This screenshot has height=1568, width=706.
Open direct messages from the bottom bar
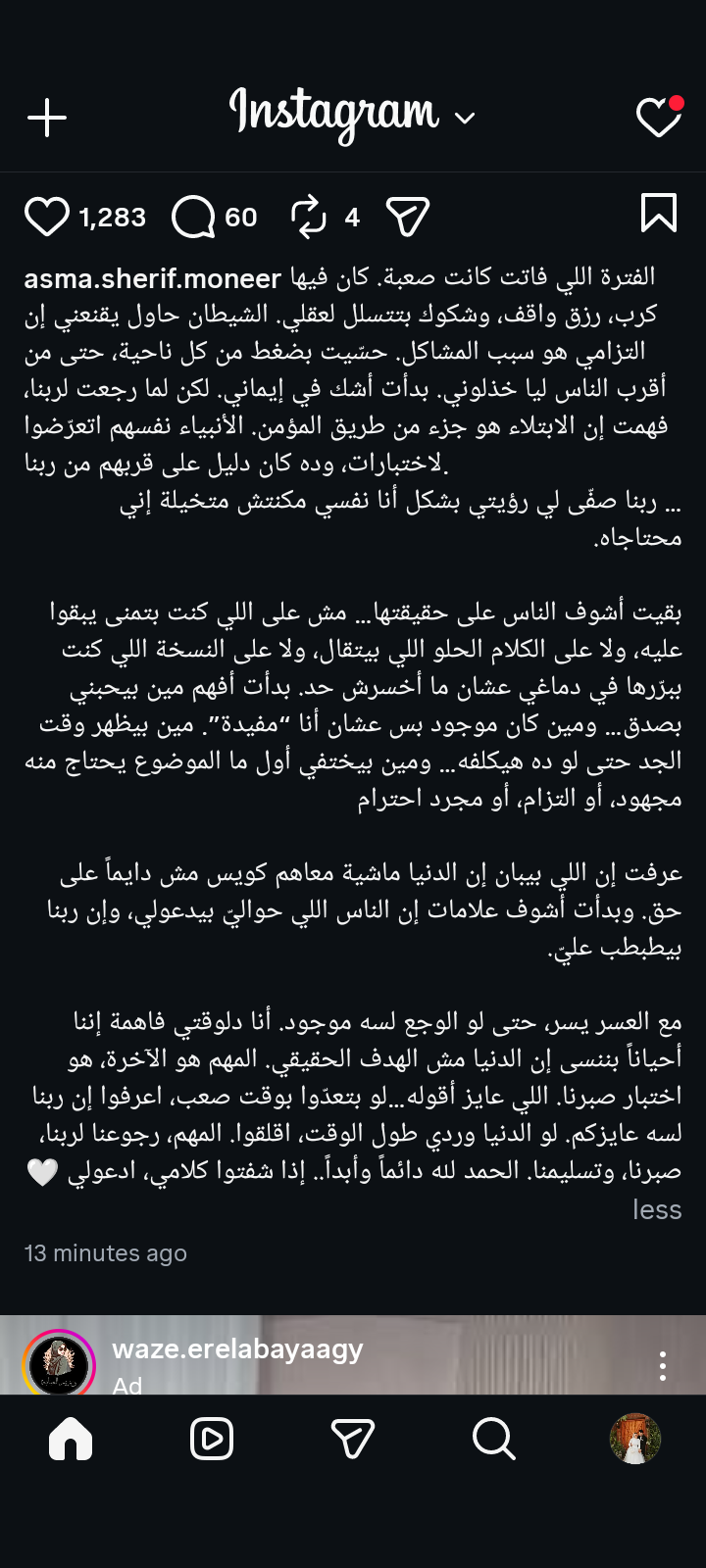tap(353, 1439)
